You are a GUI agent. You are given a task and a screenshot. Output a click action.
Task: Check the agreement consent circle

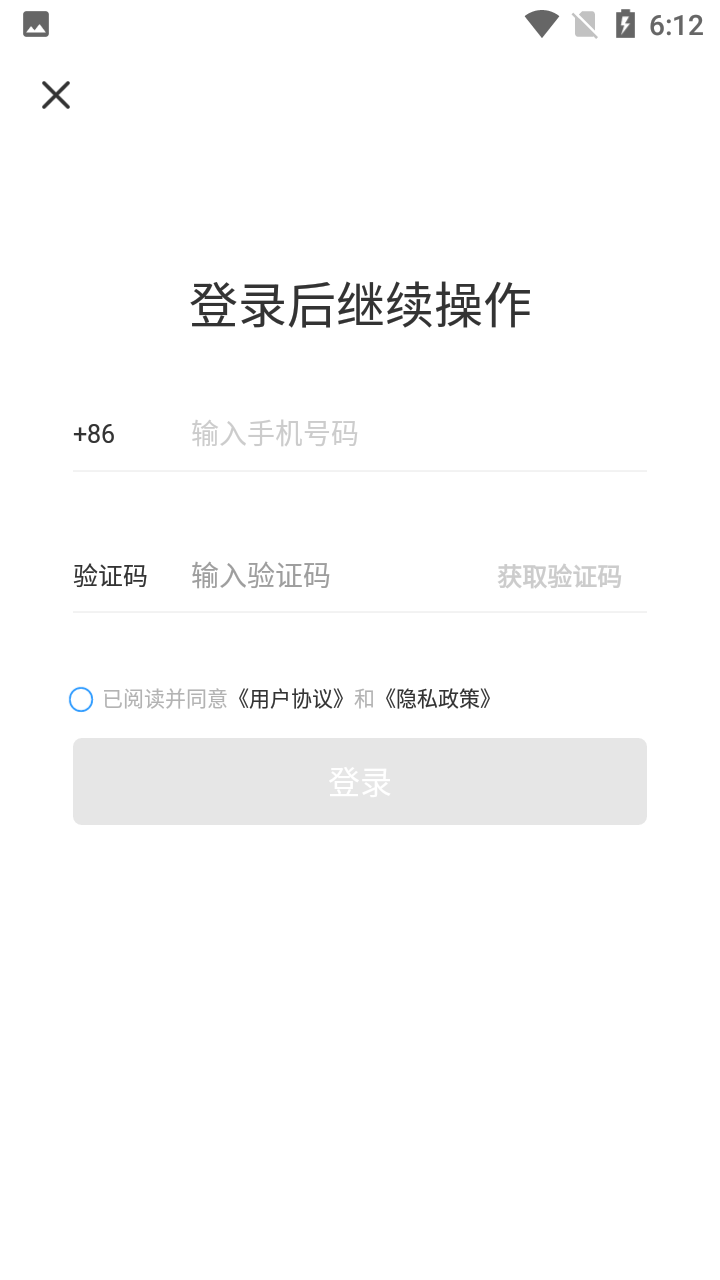coord(81,699)
